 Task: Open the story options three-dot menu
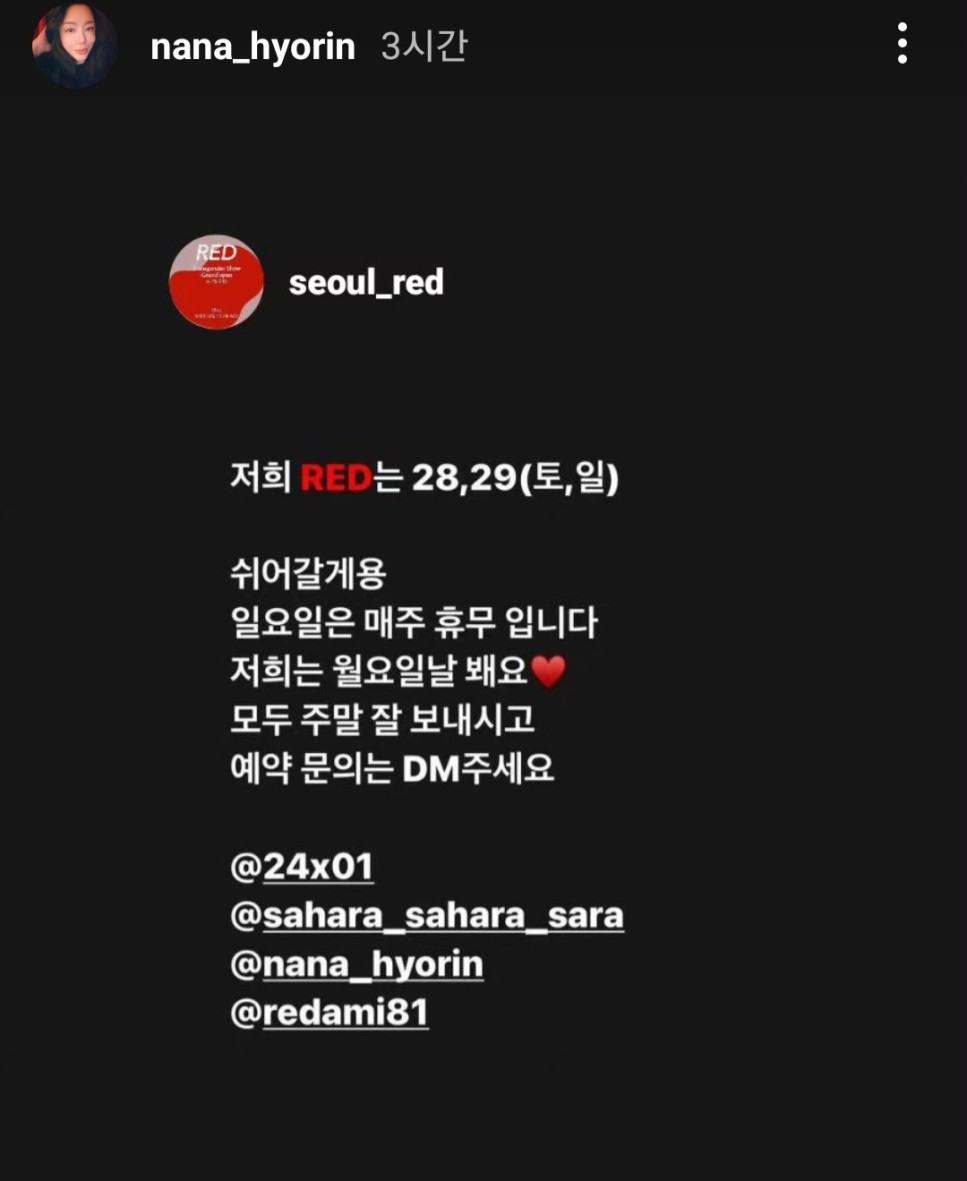click(x=902, y=44)
